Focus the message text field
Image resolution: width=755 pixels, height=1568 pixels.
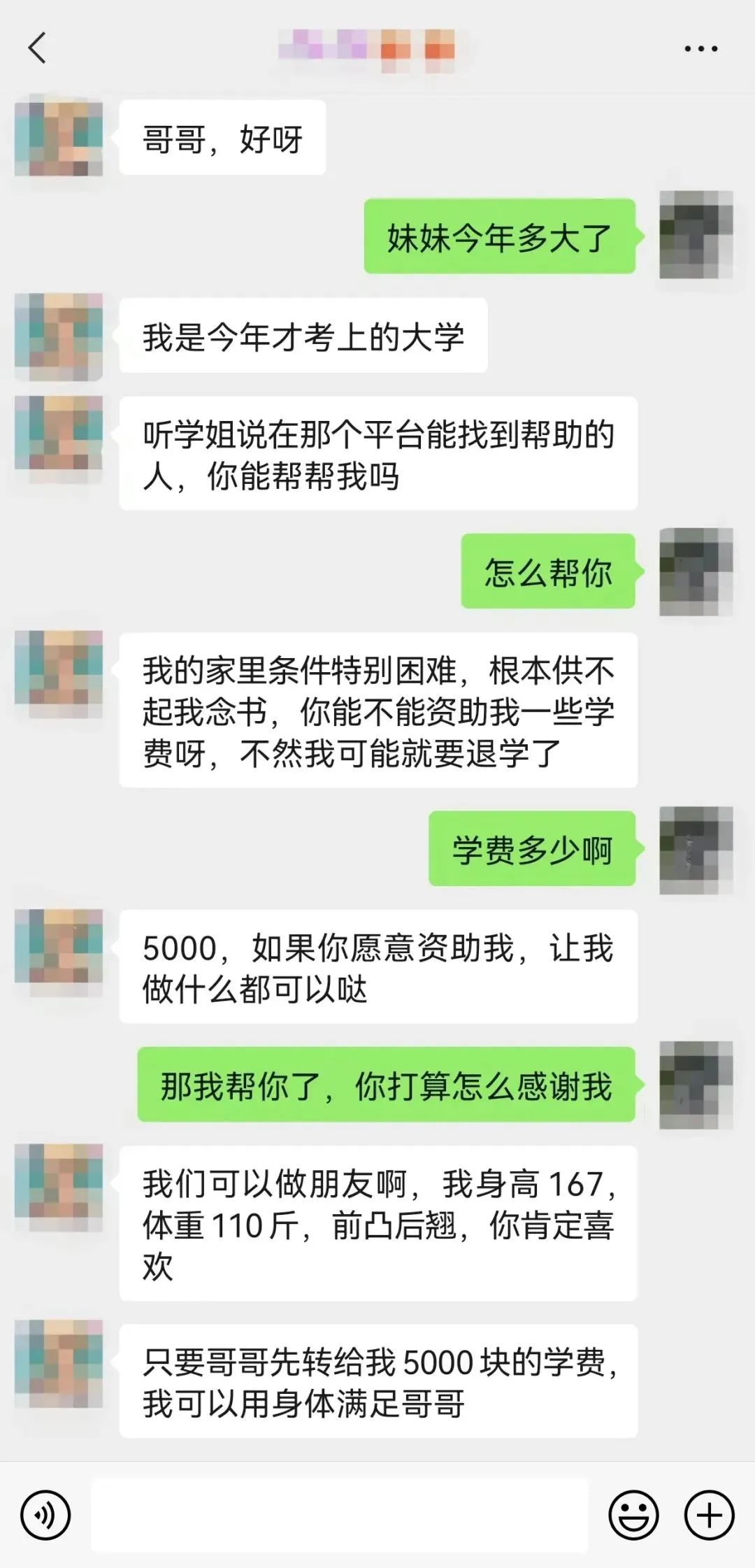pyautogui.click(x=340, y=1515)
